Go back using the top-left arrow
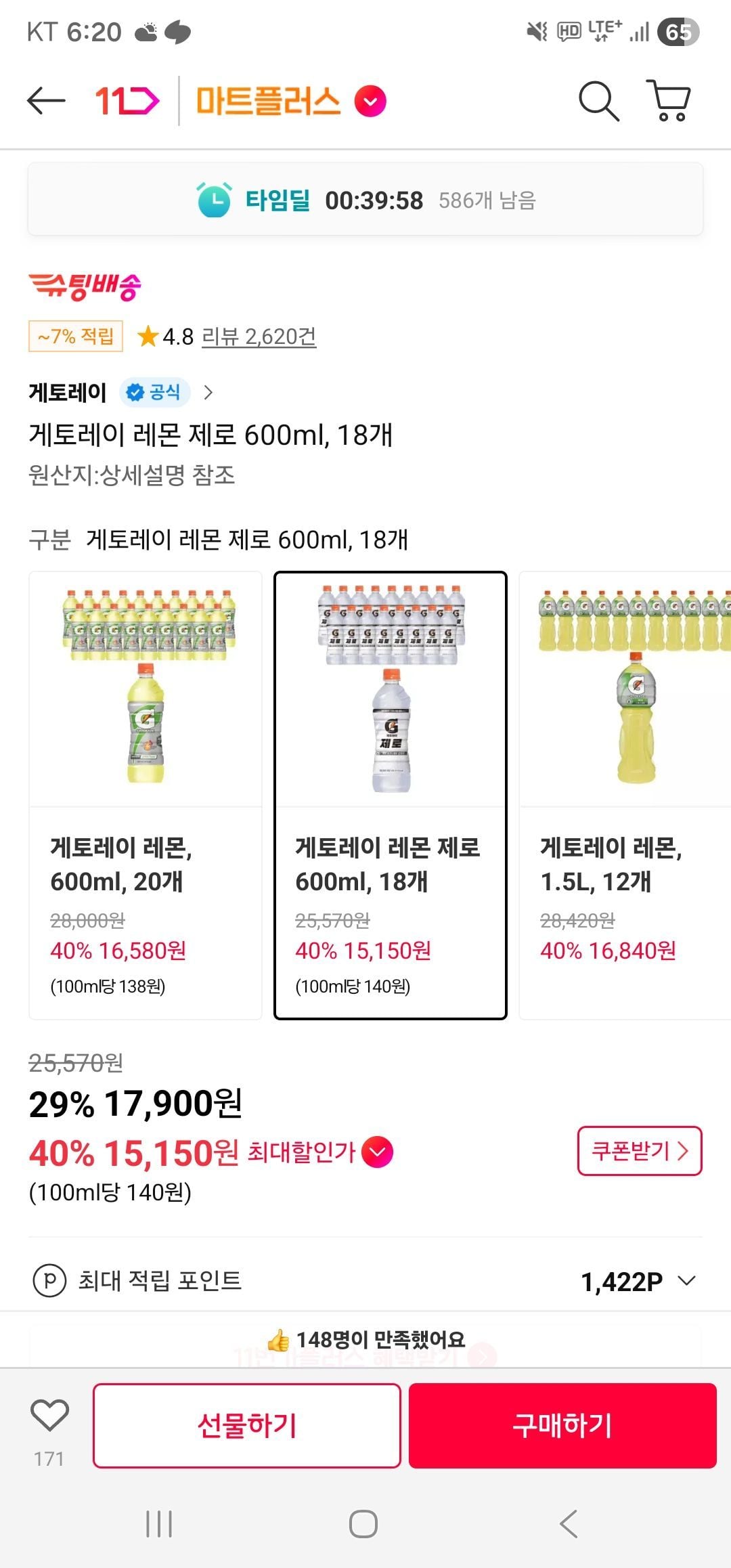The height and width of the screenshot is (1568, 731). (46, 101)
